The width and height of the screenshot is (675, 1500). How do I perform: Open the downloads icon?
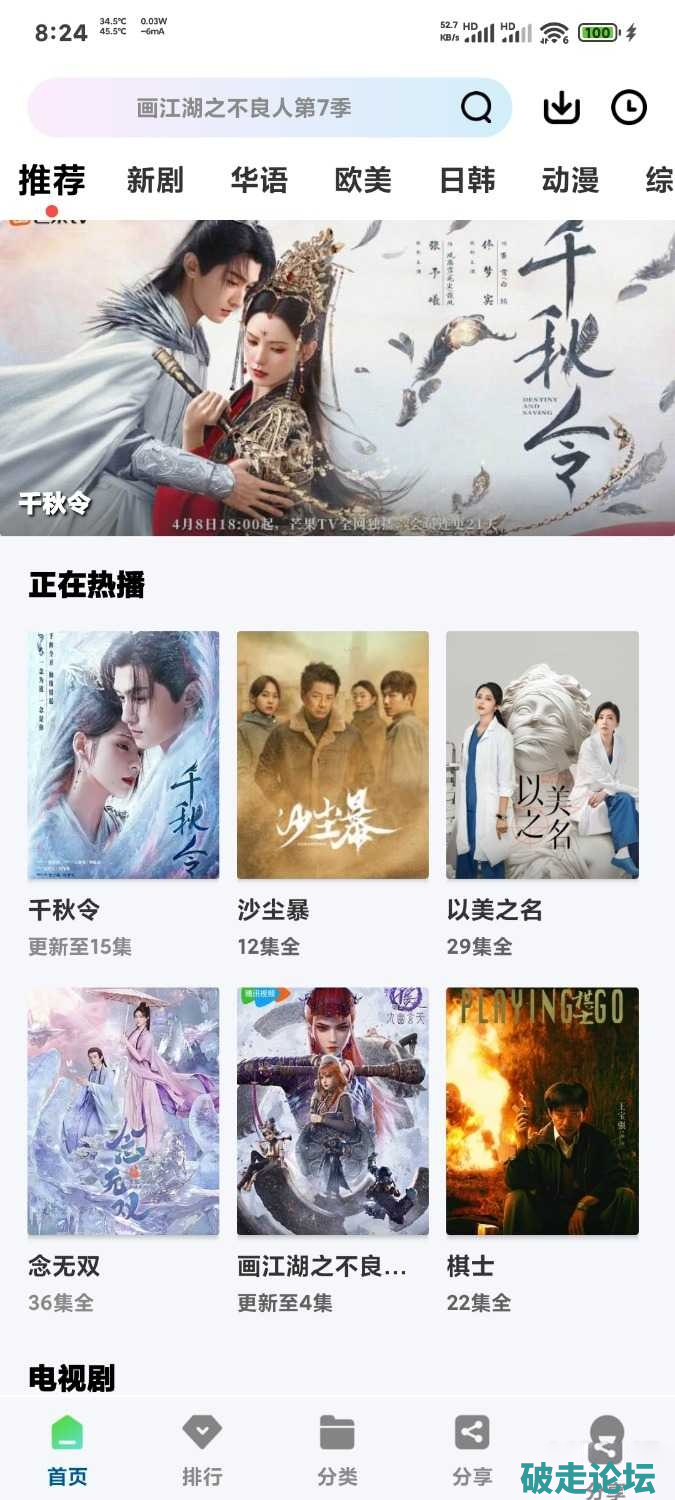[x=562, y=108]
